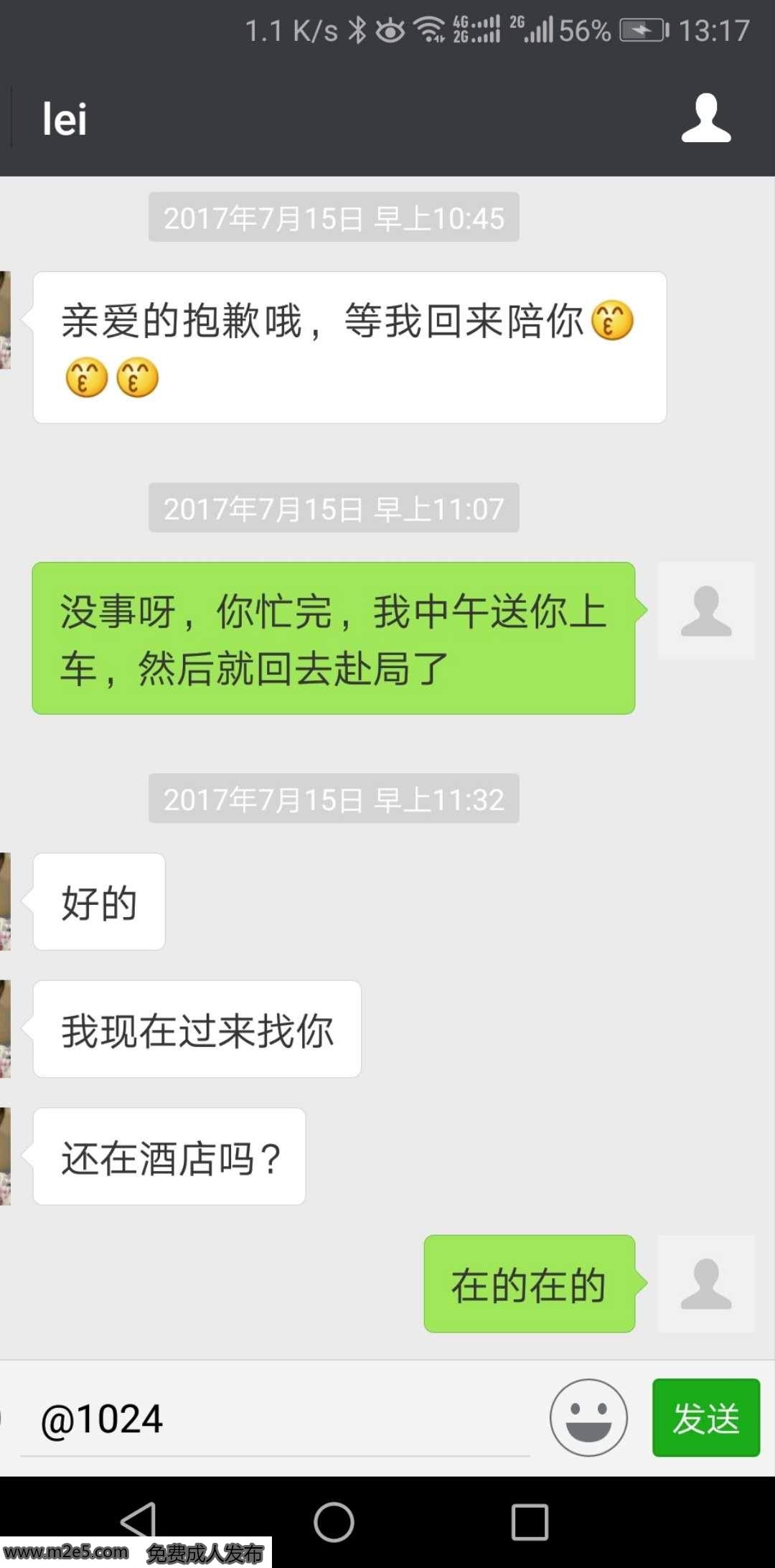Go to the home screen
The height and width of the screenshot is (1568, 775).
click(x=334, y=1521)
